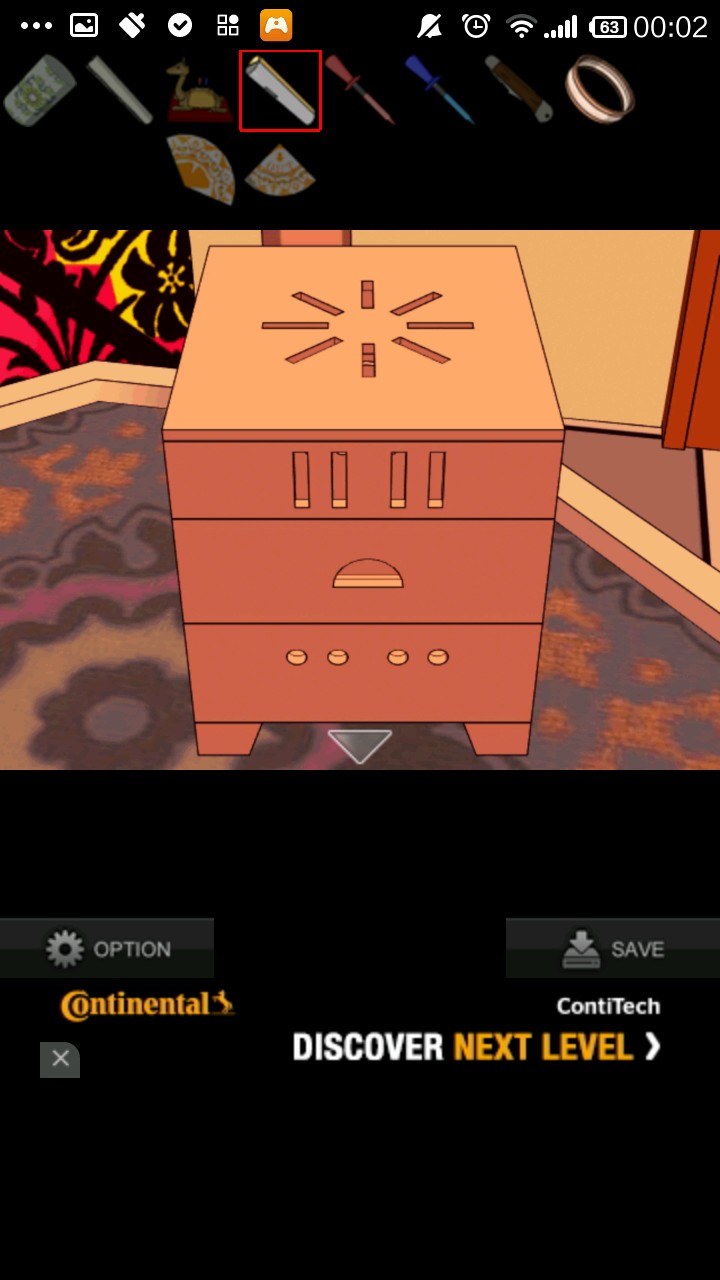The image size is (720, 1280).
Task: Select the red screwdriver from inventory
Action: coord(359,90)
